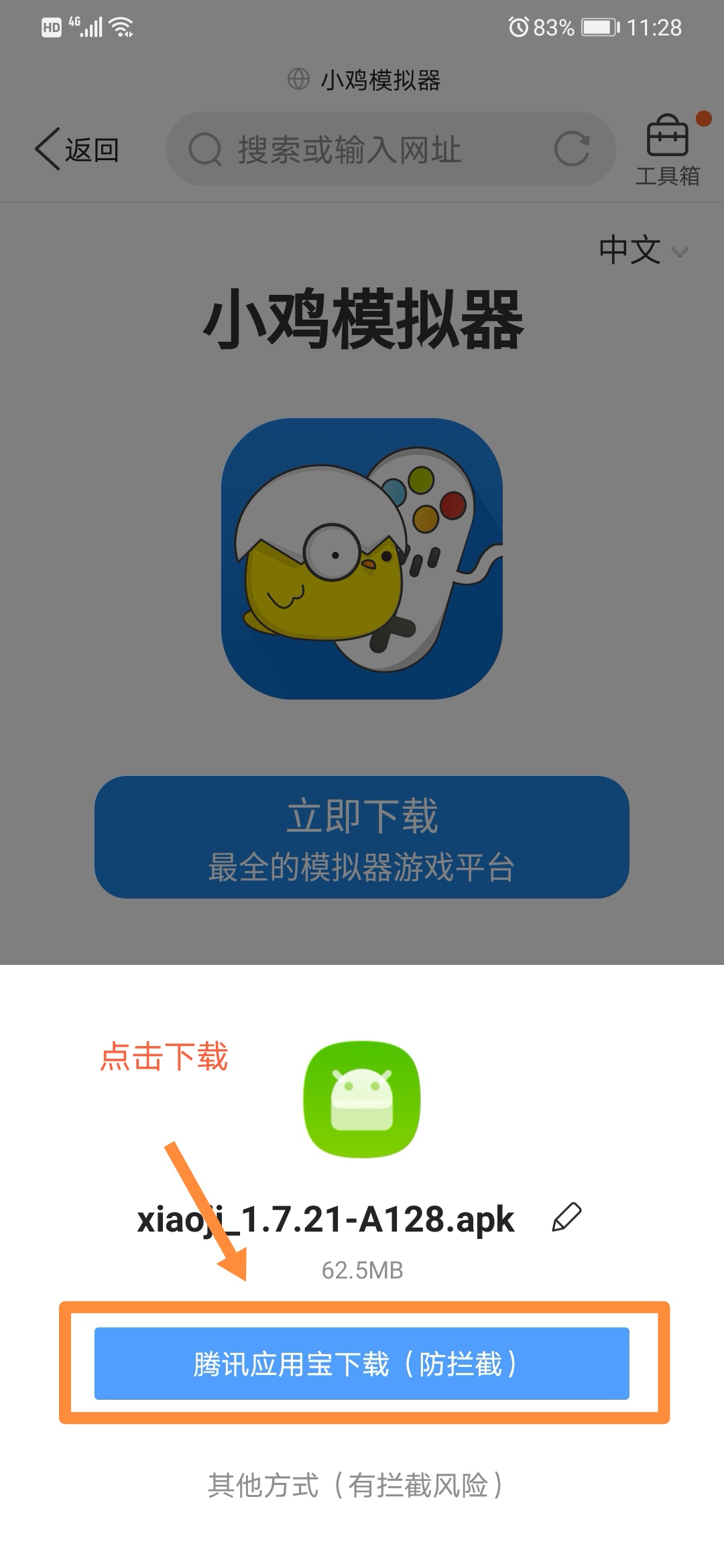Tap the search magnifier icon in address bar
The image size is (724, 1568).
(x=204, y=149)
